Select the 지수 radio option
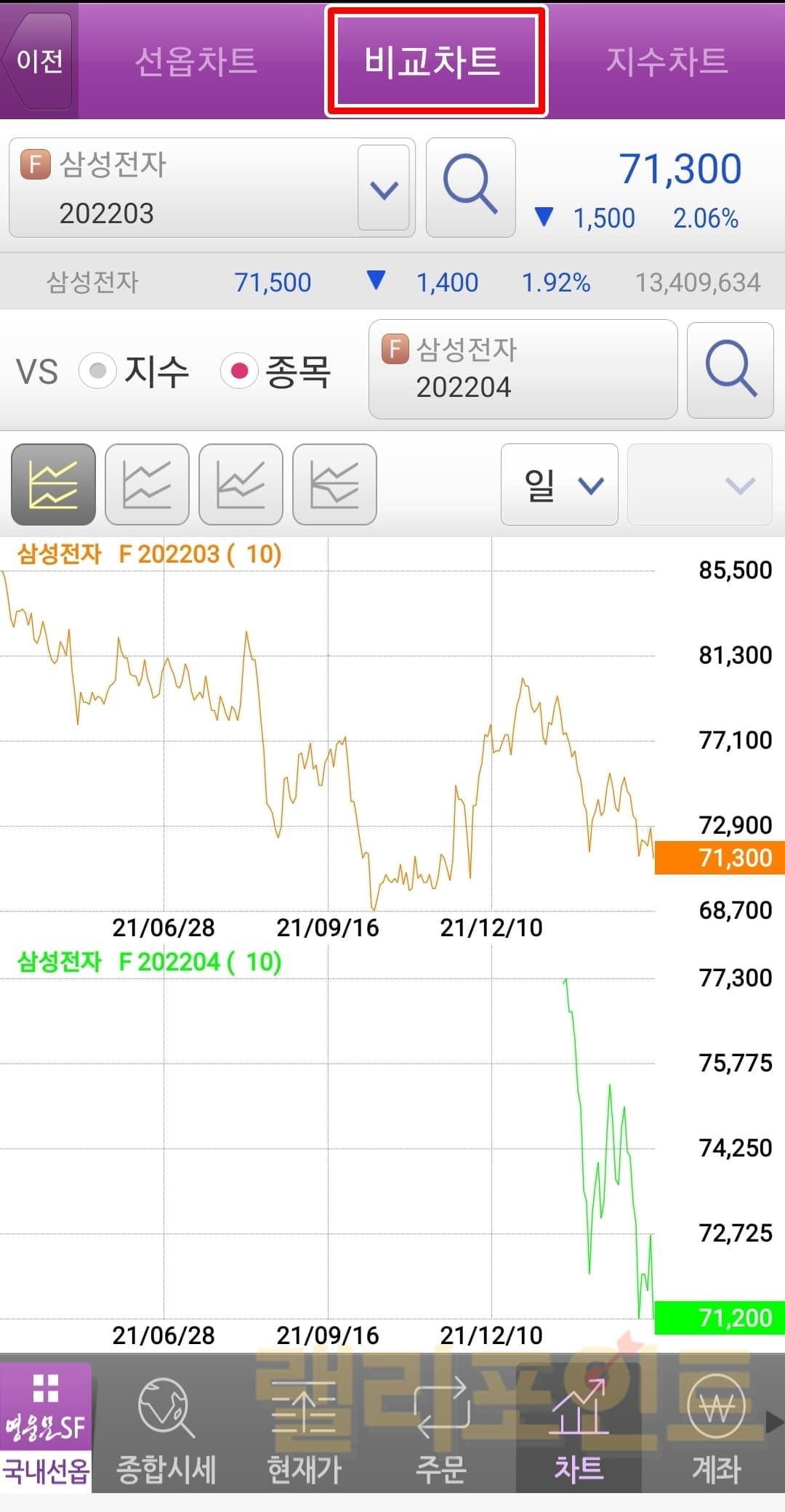This screenshot has width=785, height=1512. (98, 371)
